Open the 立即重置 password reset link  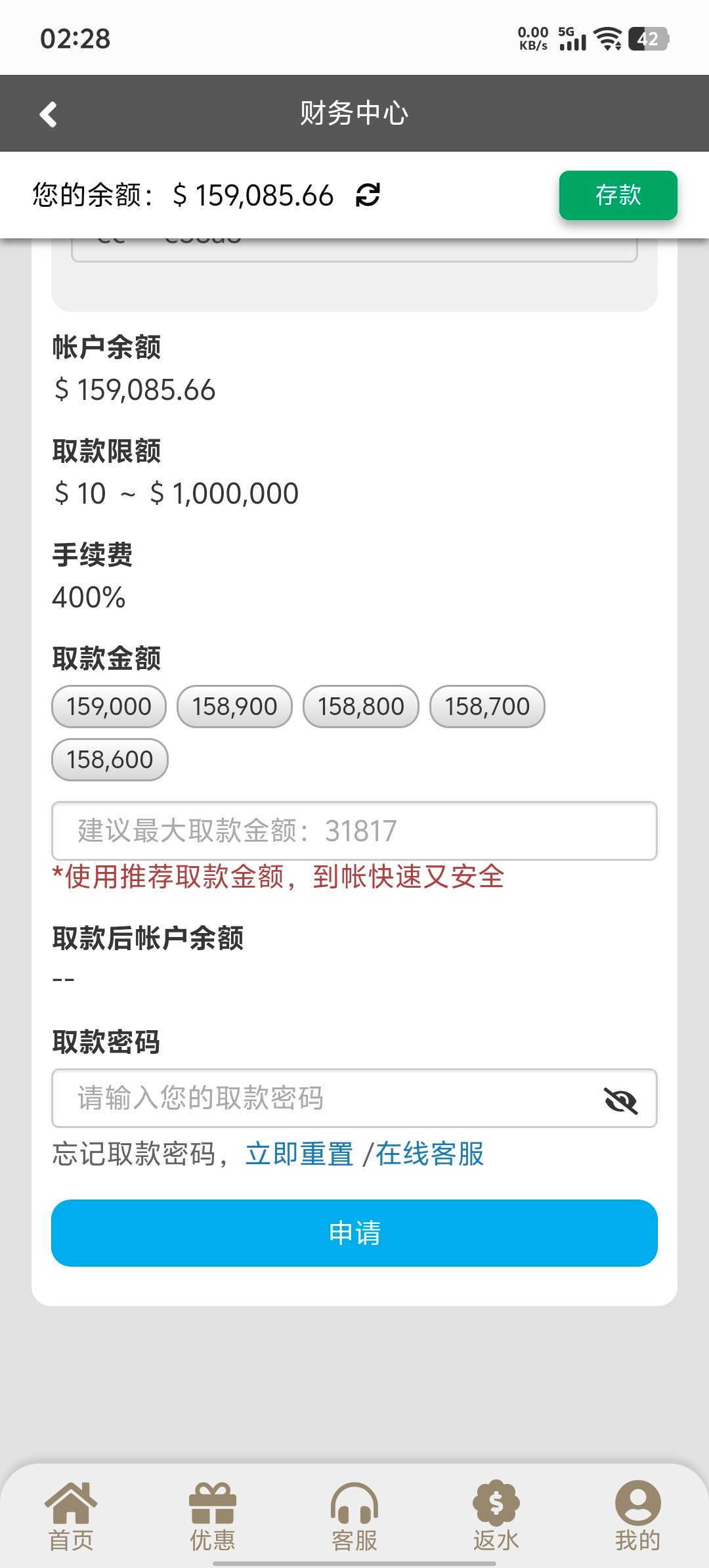tap(299, 1154)
